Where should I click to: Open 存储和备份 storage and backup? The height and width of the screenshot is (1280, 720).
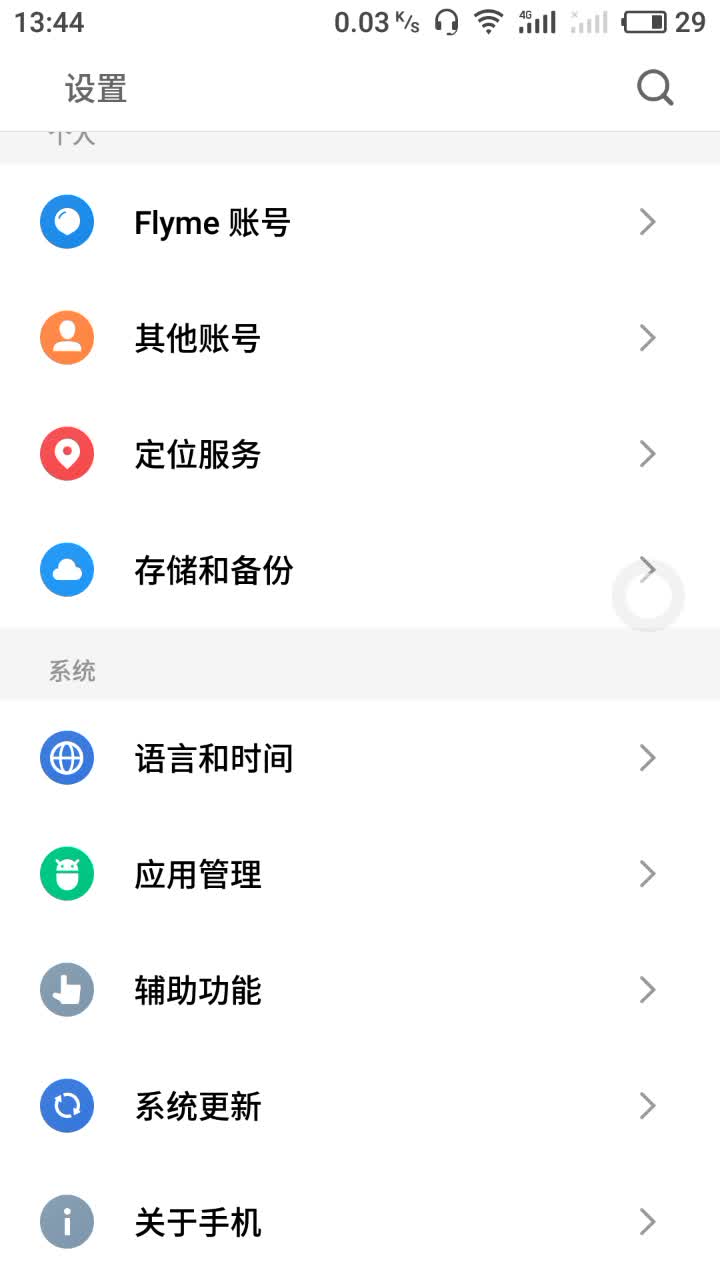214,570
